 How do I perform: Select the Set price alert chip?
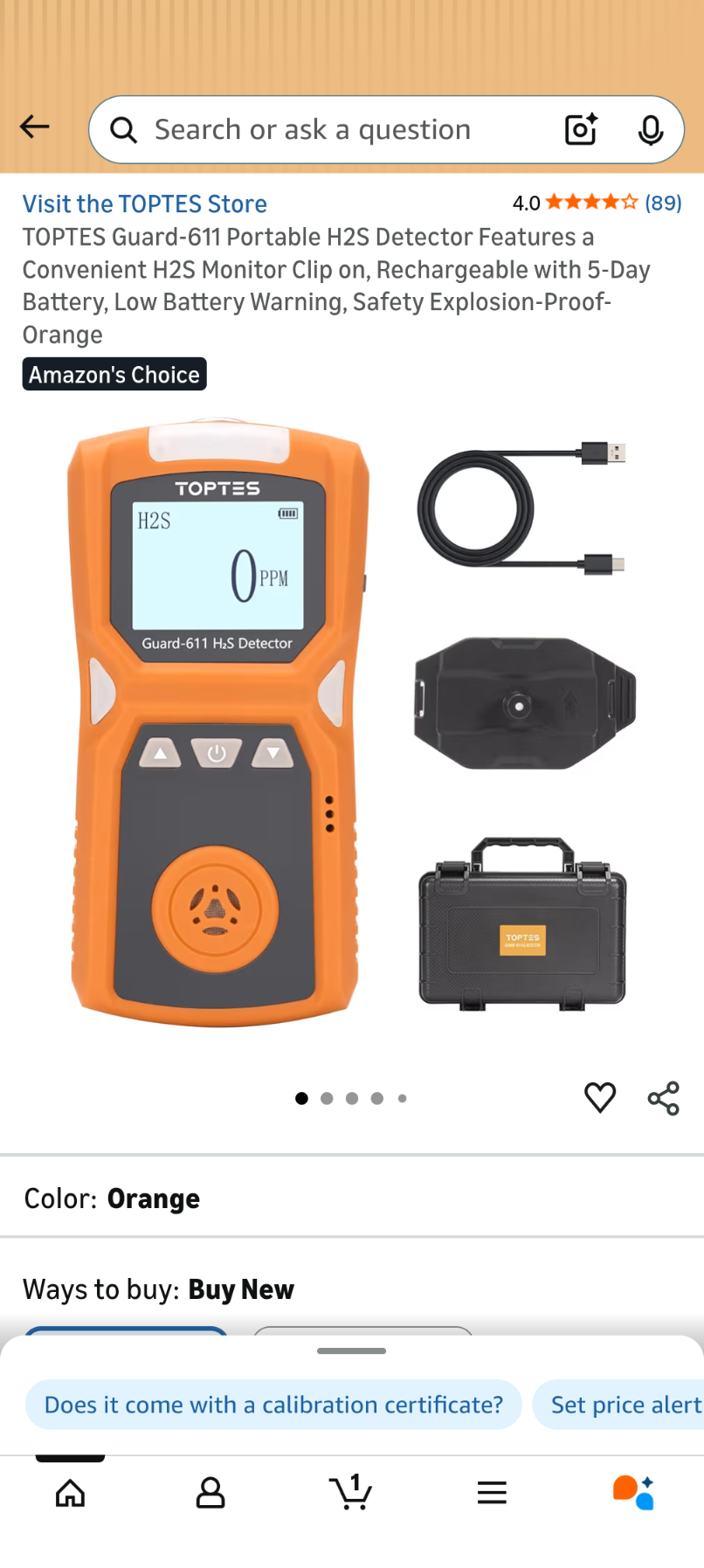click(625, 1405)
